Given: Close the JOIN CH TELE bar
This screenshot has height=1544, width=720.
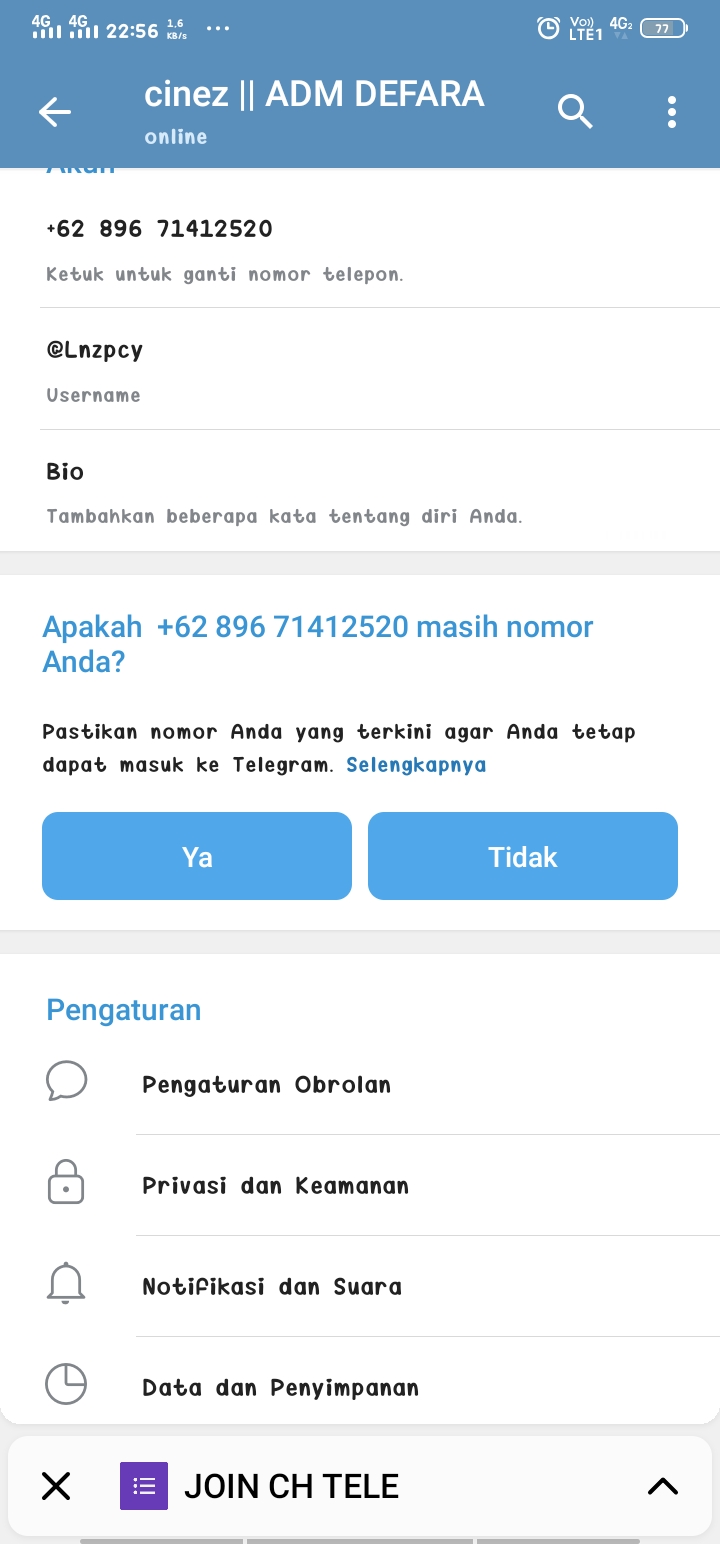Looking at the screenshot, I should pos(56,1487).
